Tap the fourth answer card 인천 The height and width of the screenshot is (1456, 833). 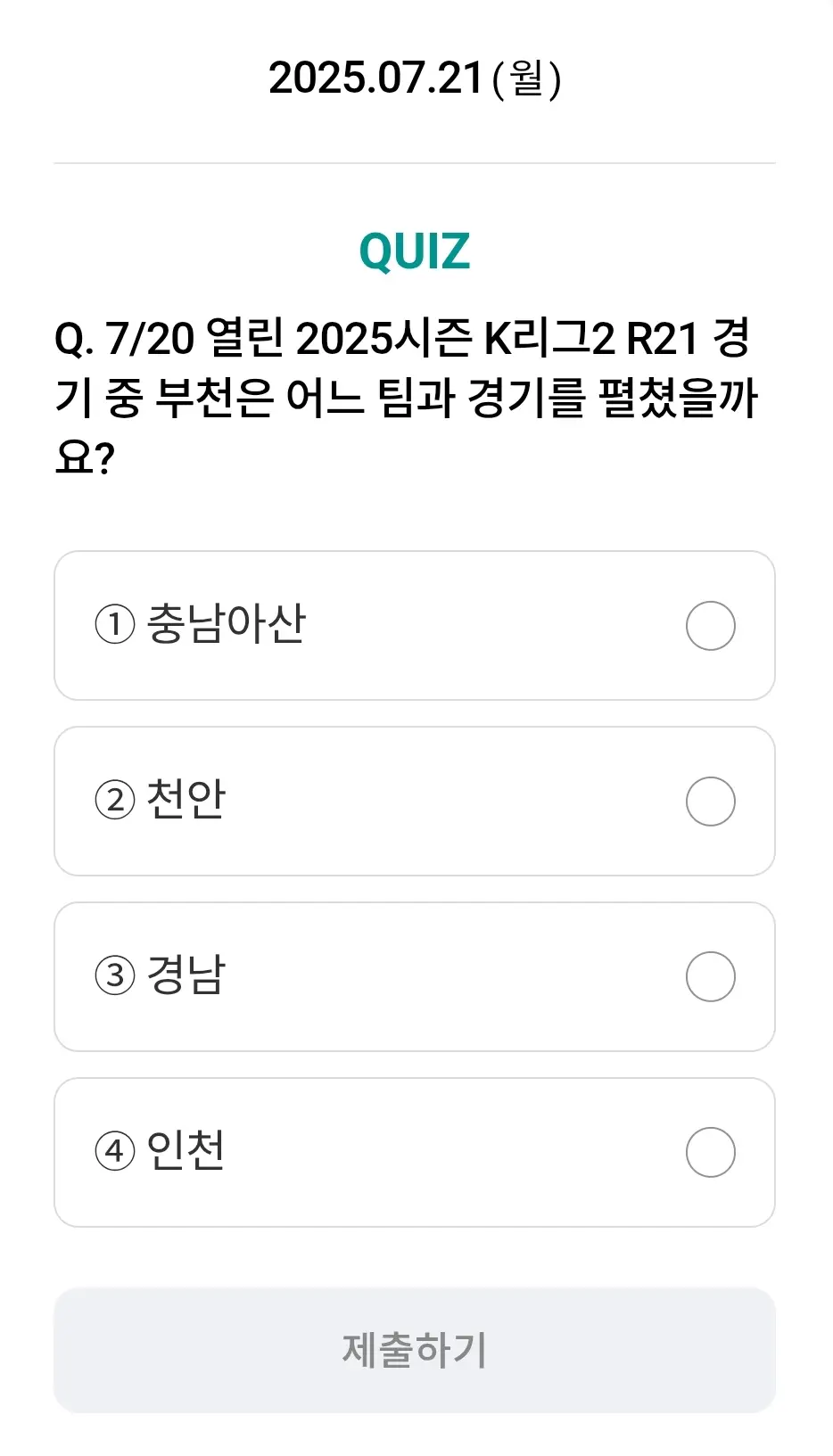[x=416, y=1151]
